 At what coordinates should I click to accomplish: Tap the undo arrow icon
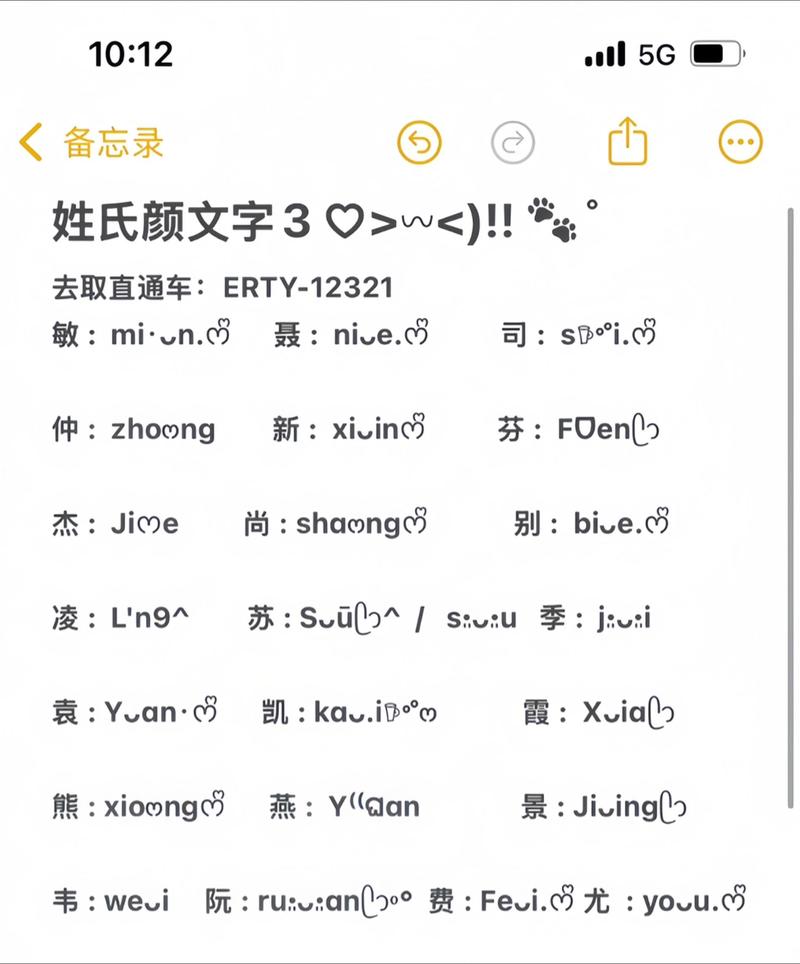pos(418,142)
